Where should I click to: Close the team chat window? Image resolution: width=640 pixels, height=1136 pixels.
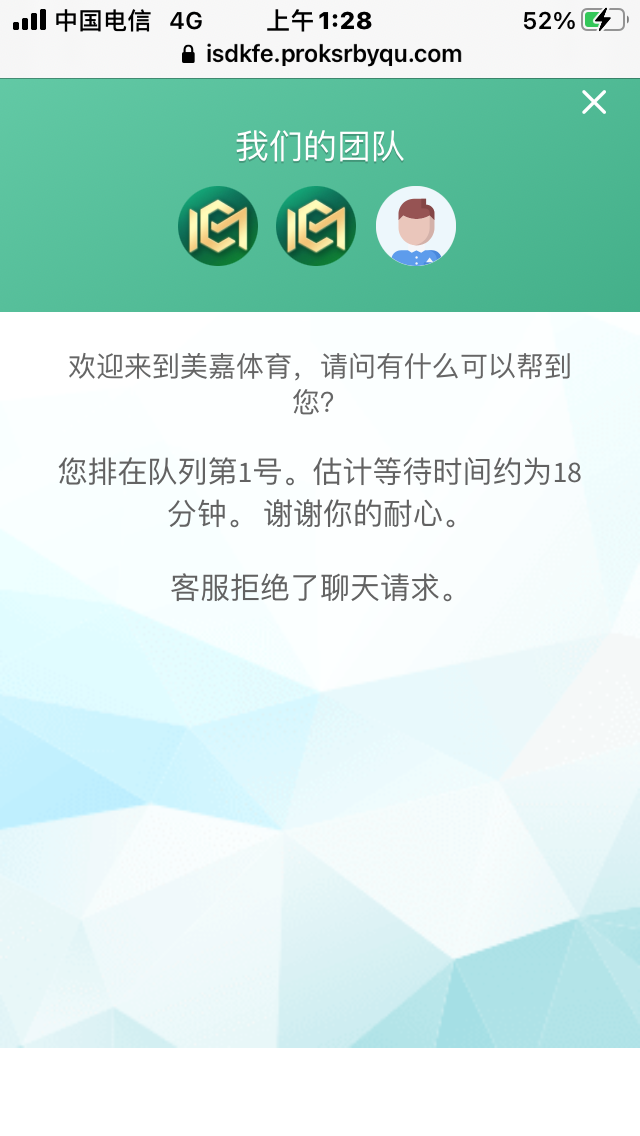pyautogui.click(x=594, y=102)
